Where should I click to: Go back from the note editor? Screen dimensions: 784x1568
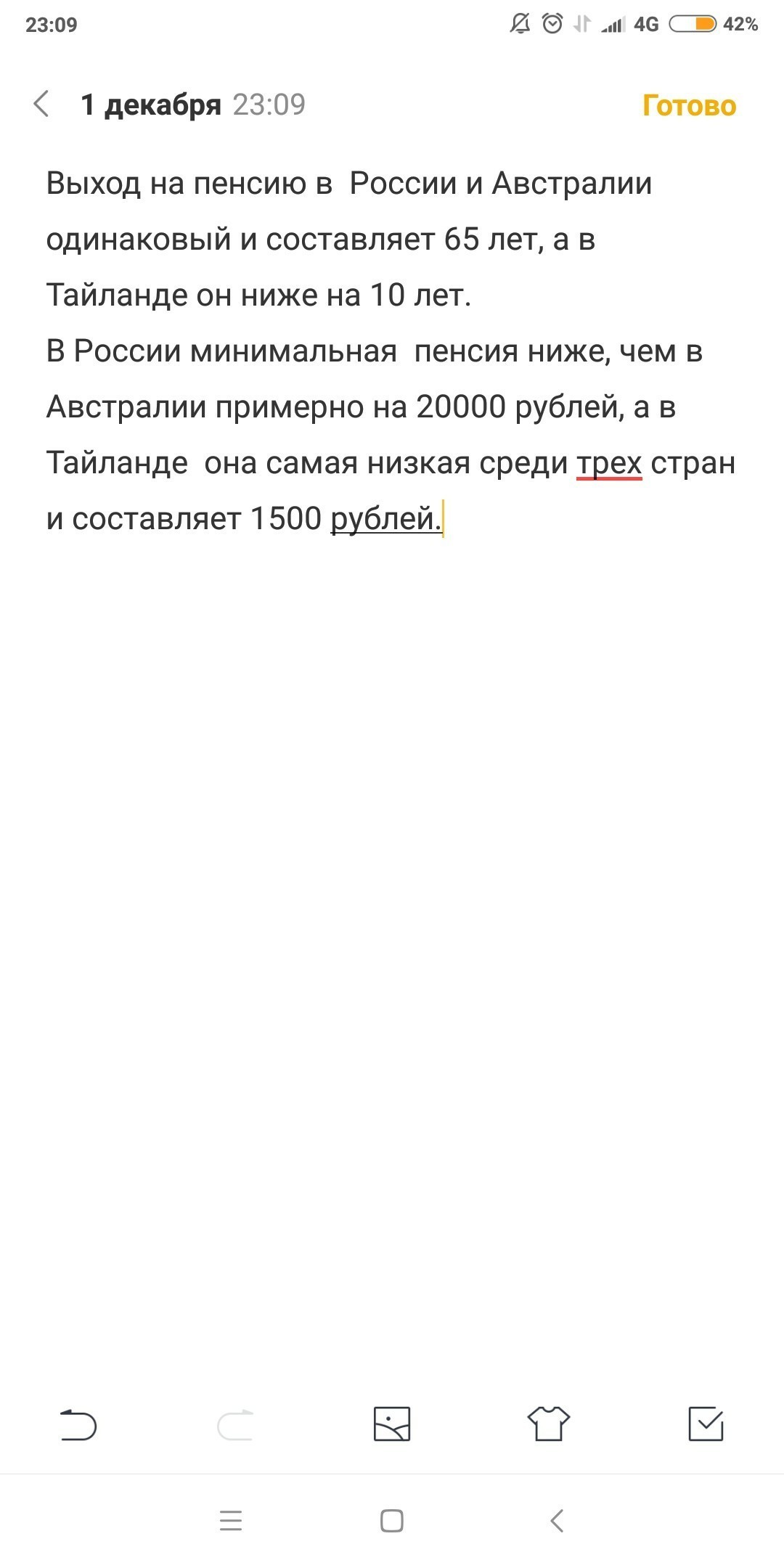(41, 105)
